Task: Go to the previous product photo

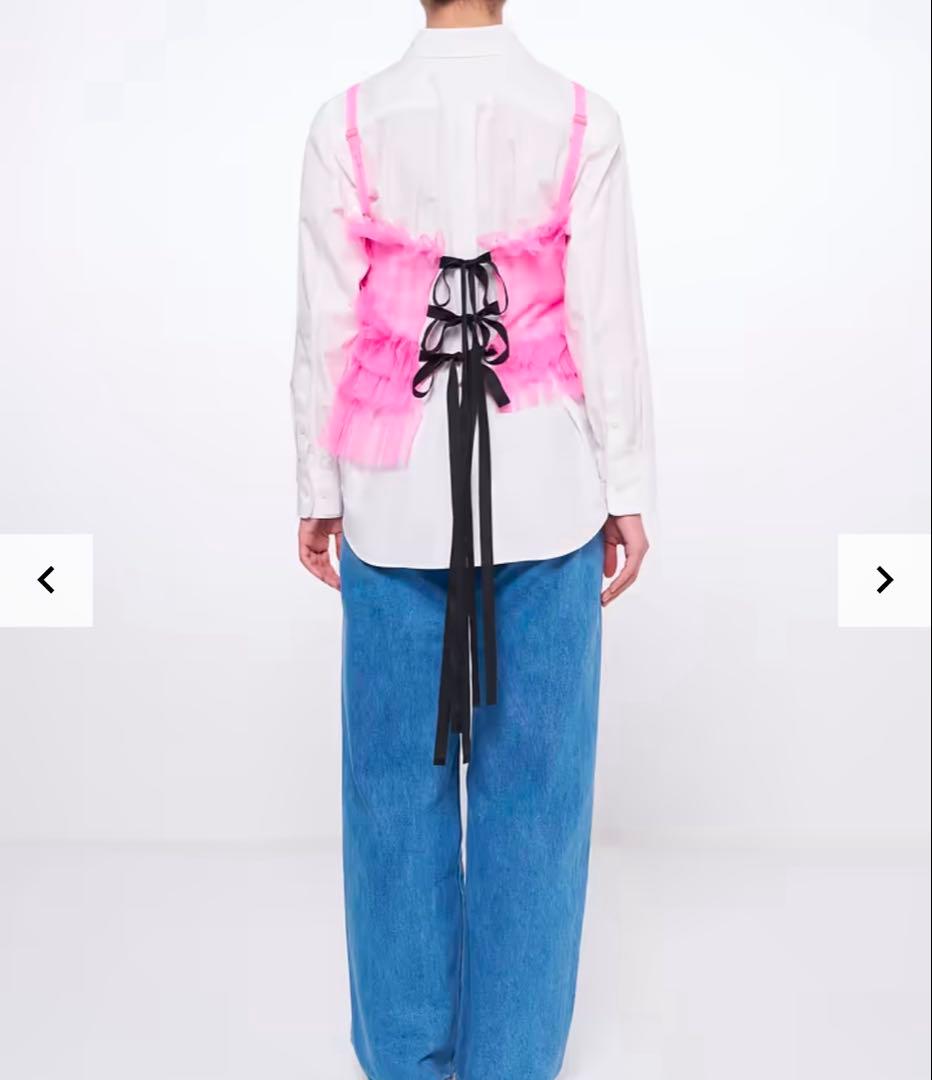Action: (46, 580)
